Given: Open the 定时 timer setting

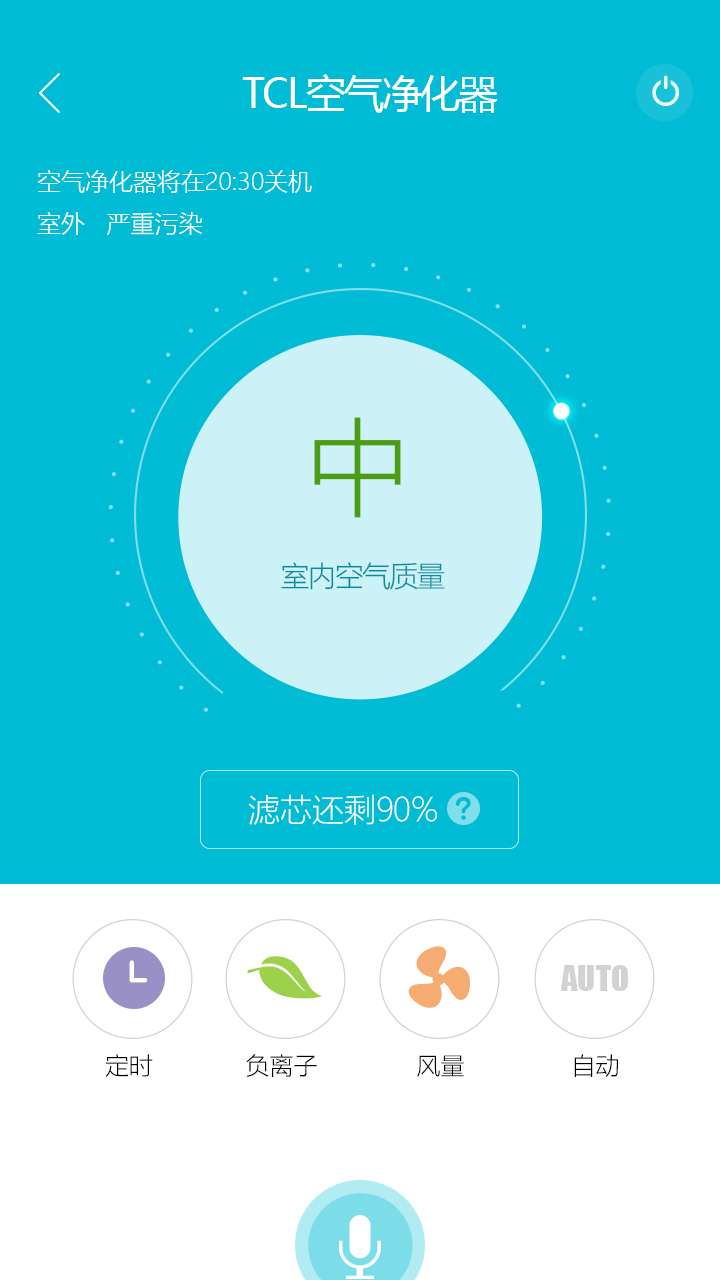Looking at the screenshot, I should pos(133,978).
